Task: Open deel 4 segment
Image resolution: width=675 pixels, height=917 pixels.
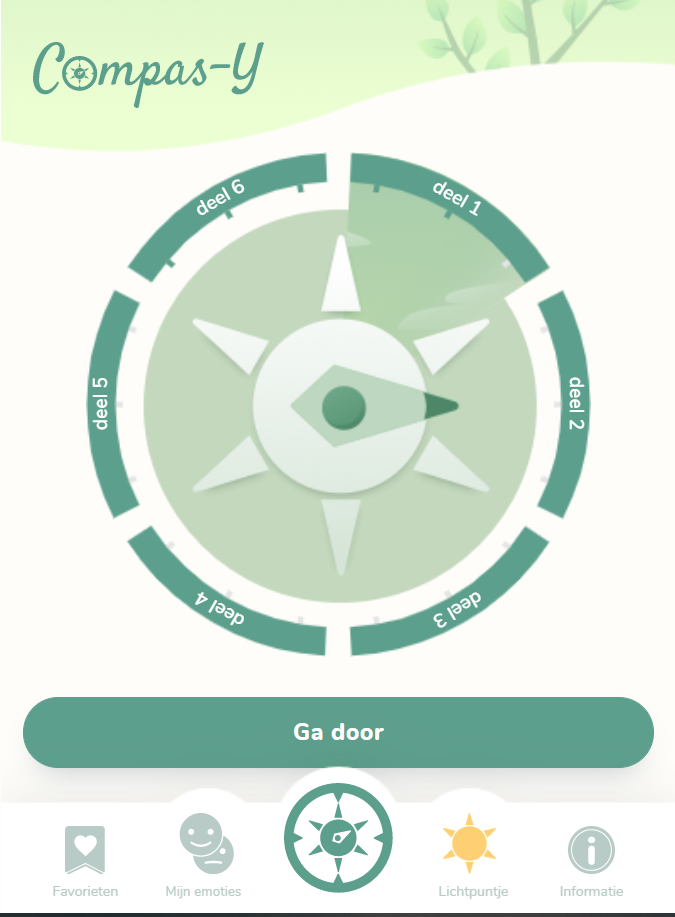Action: 222,608
